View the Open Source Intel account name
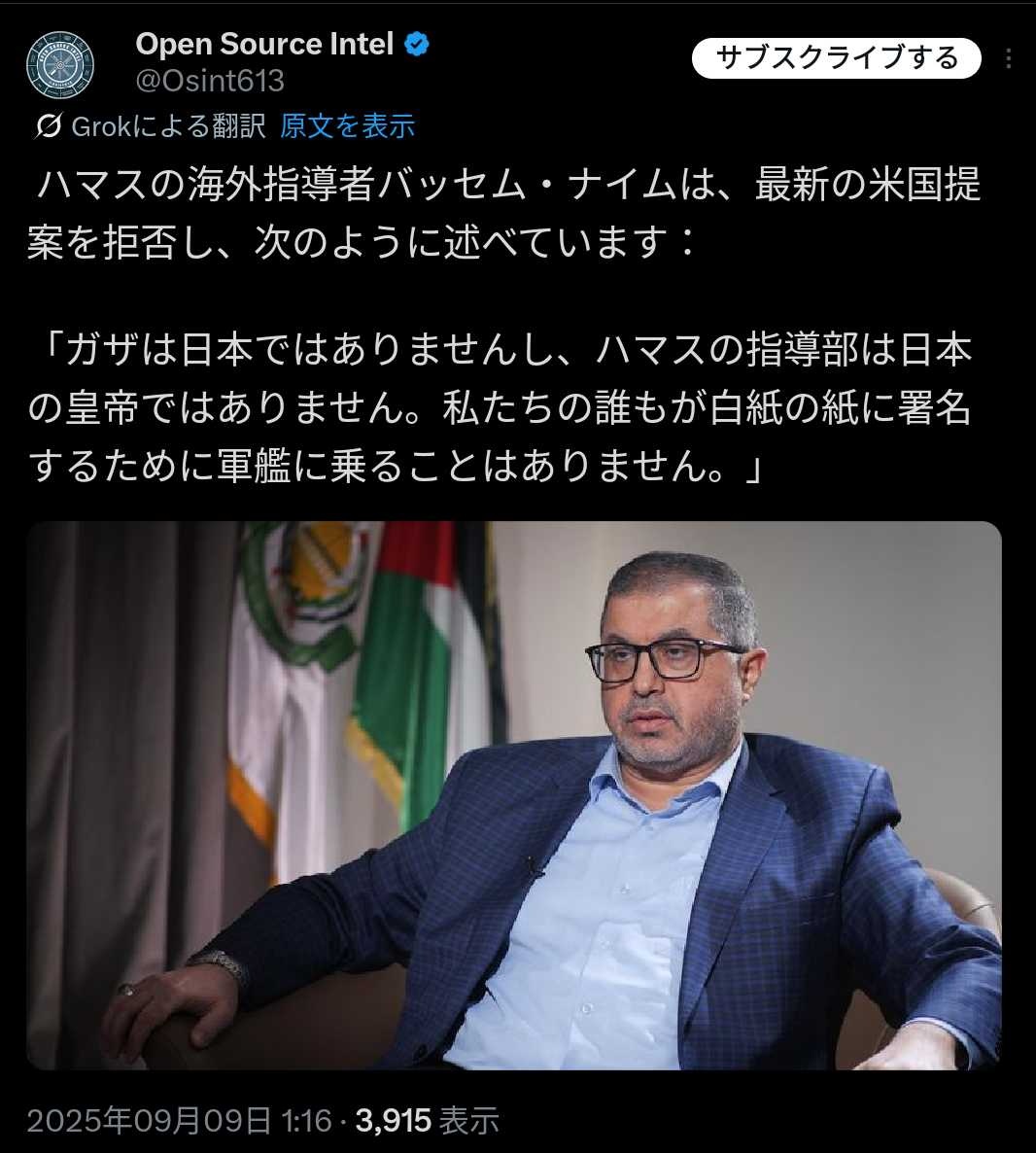 coord(264,44)
